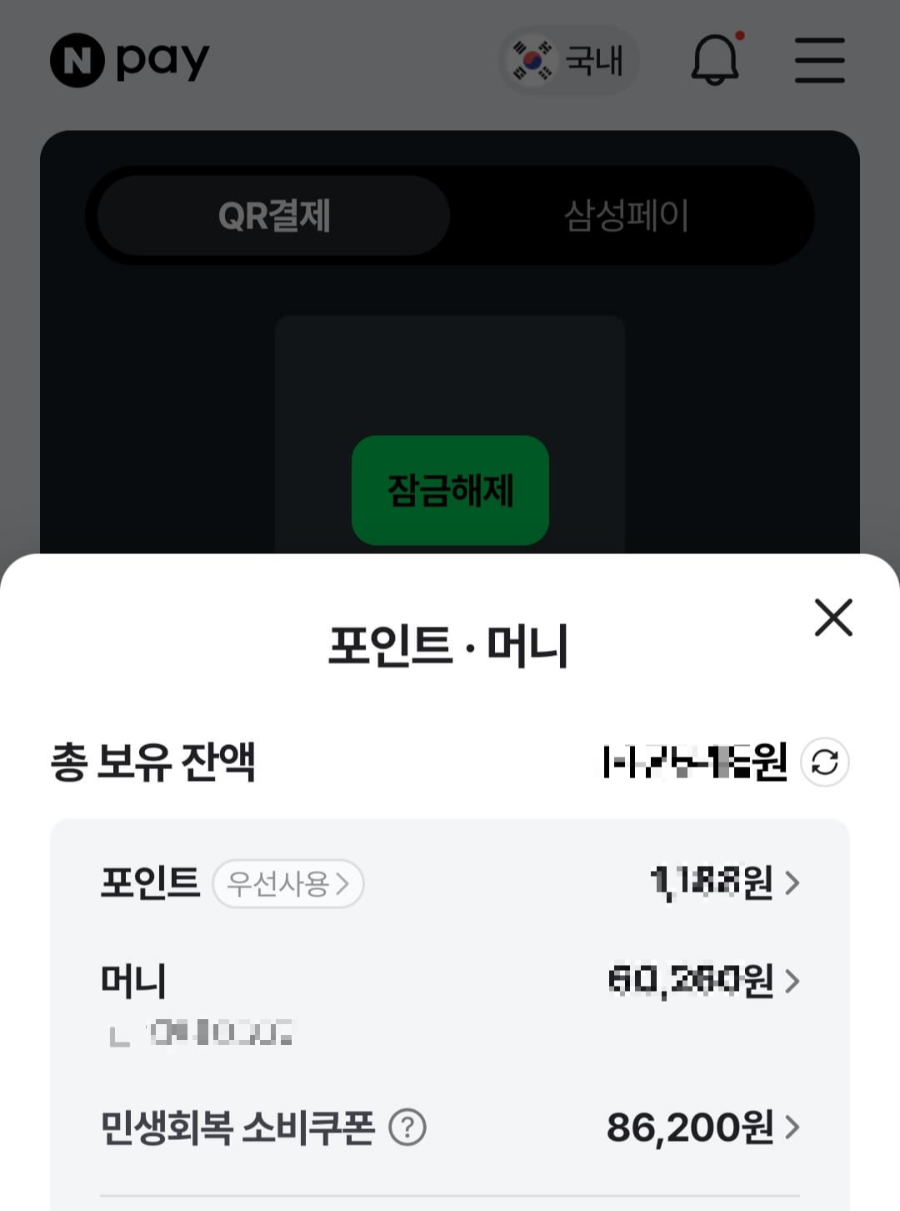Viewport: 900px width, 1211px height.
Task: Open the hamburger menu
Action: [820, 61]
